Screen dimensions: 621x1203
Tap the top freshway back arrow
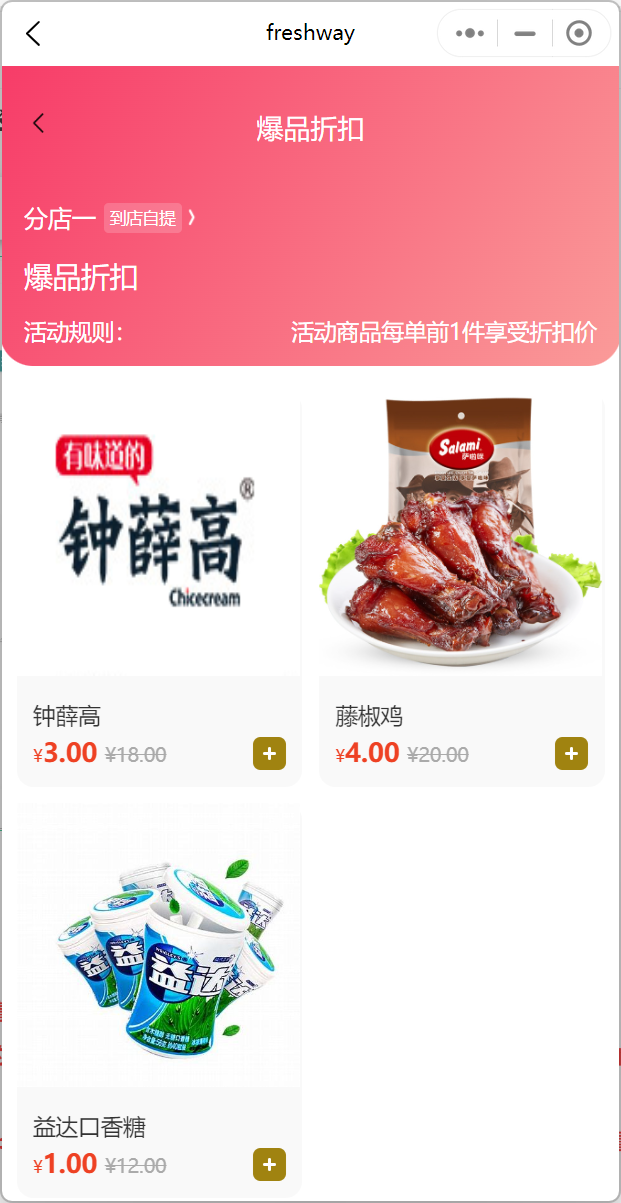[33, 34]
